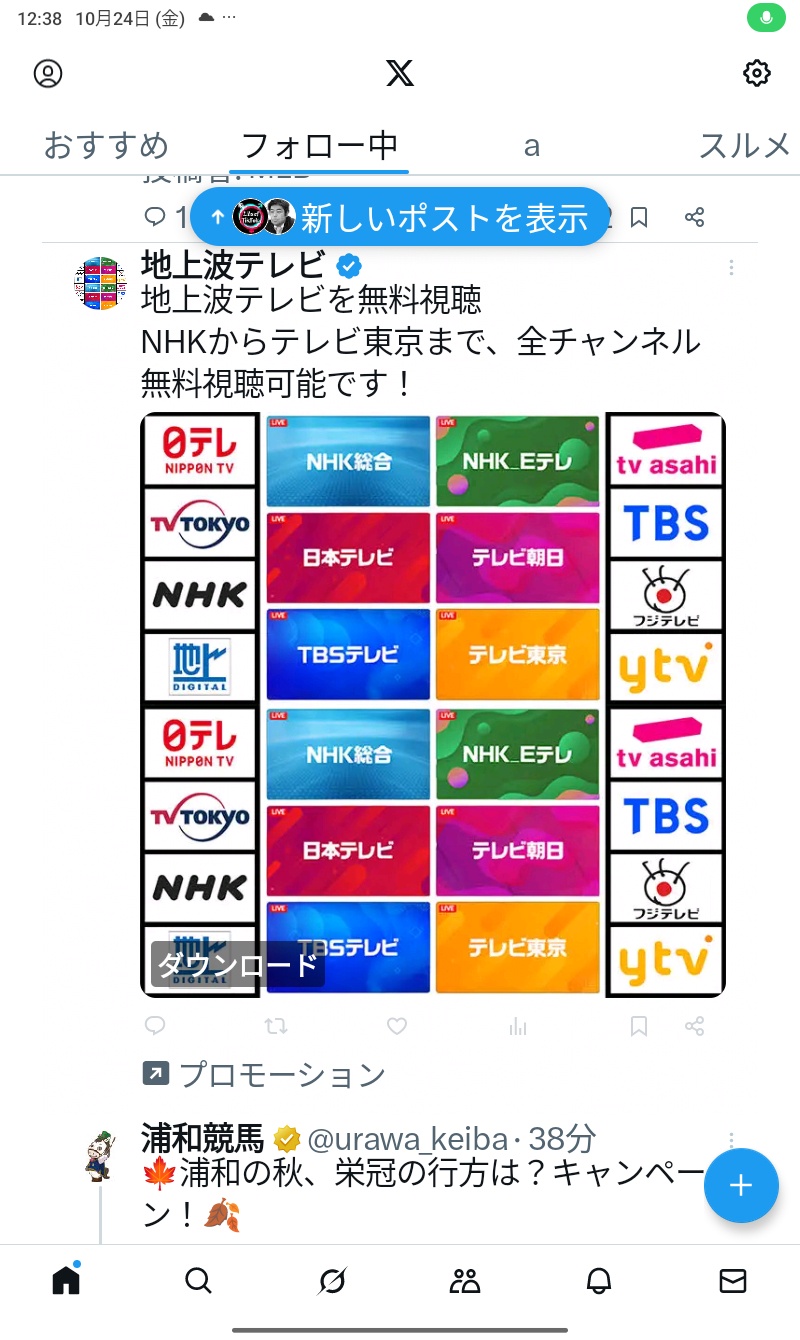Compose a new post

[x=740, y=1186]
